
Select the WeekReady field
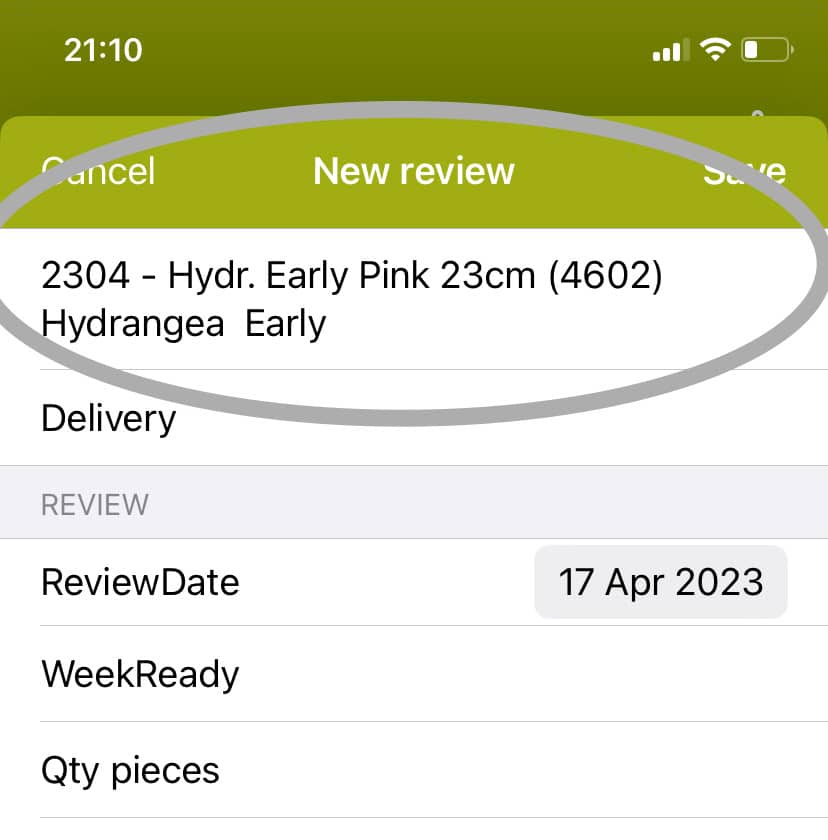point(414,674)
